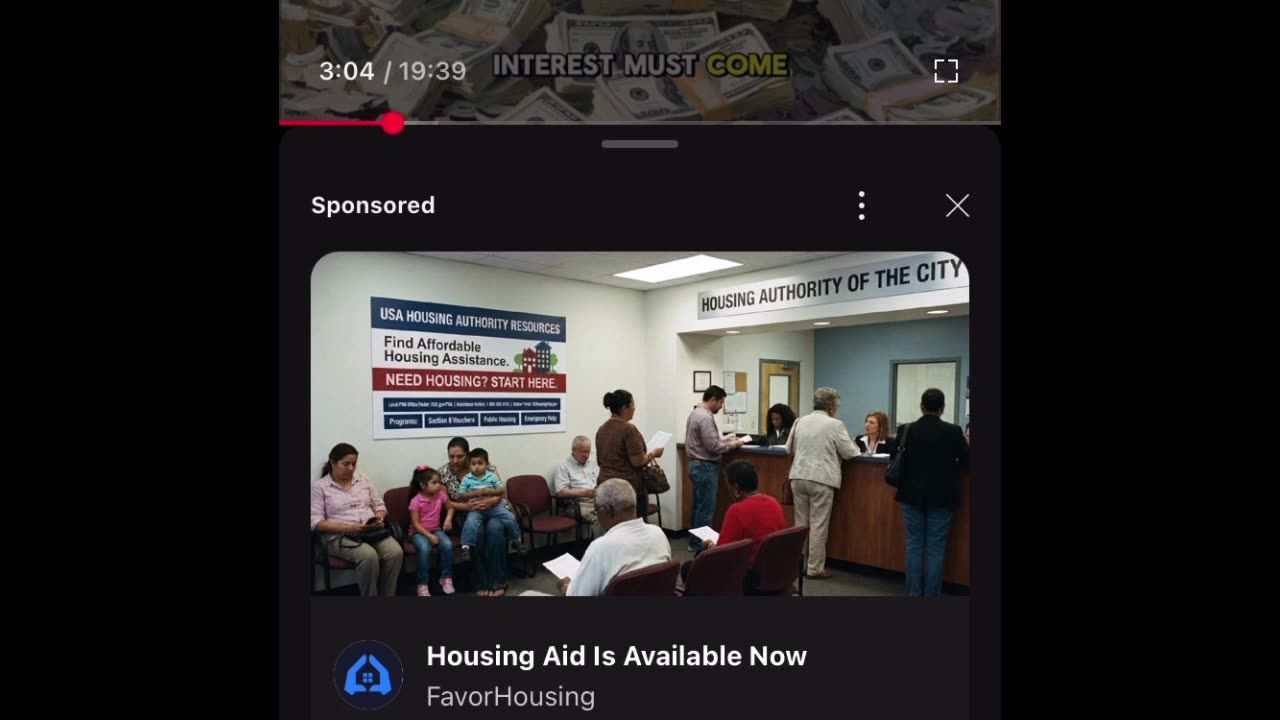
Task: Open the Housing Aid Is Available Now link
Action: point(616,656)
